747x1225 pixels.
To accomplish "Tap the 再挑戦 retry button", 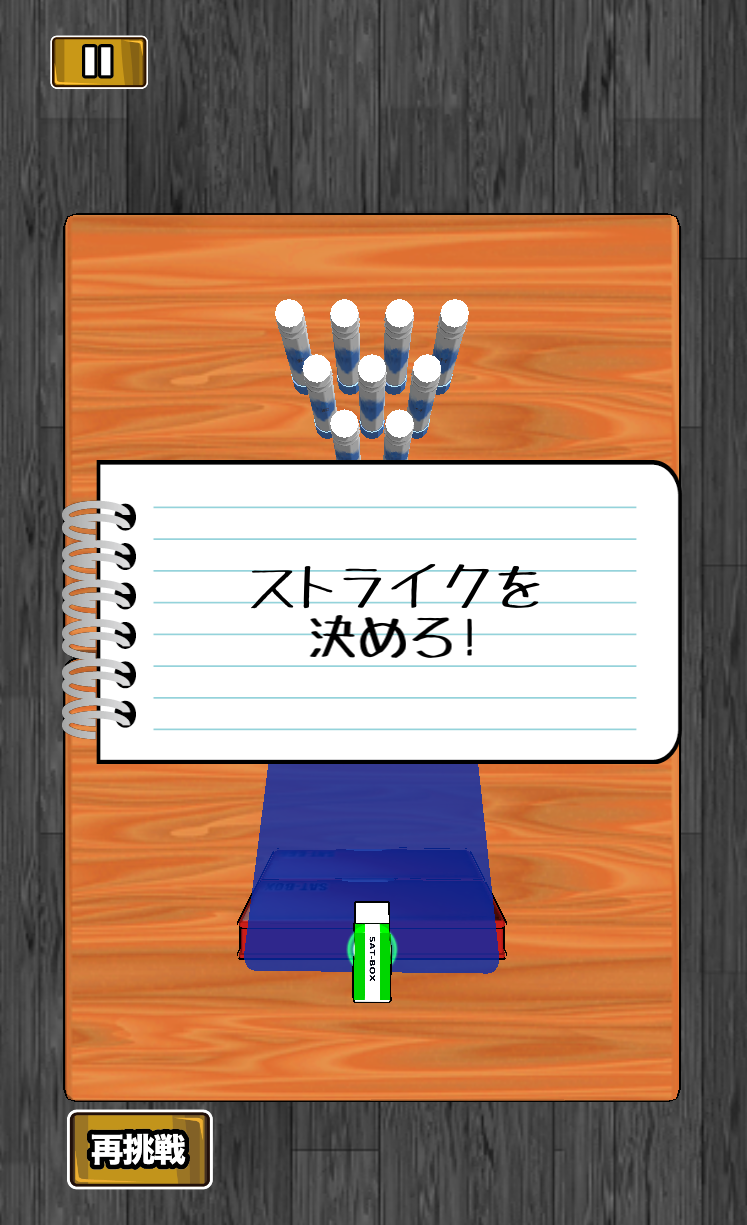I will point(139,1149).
